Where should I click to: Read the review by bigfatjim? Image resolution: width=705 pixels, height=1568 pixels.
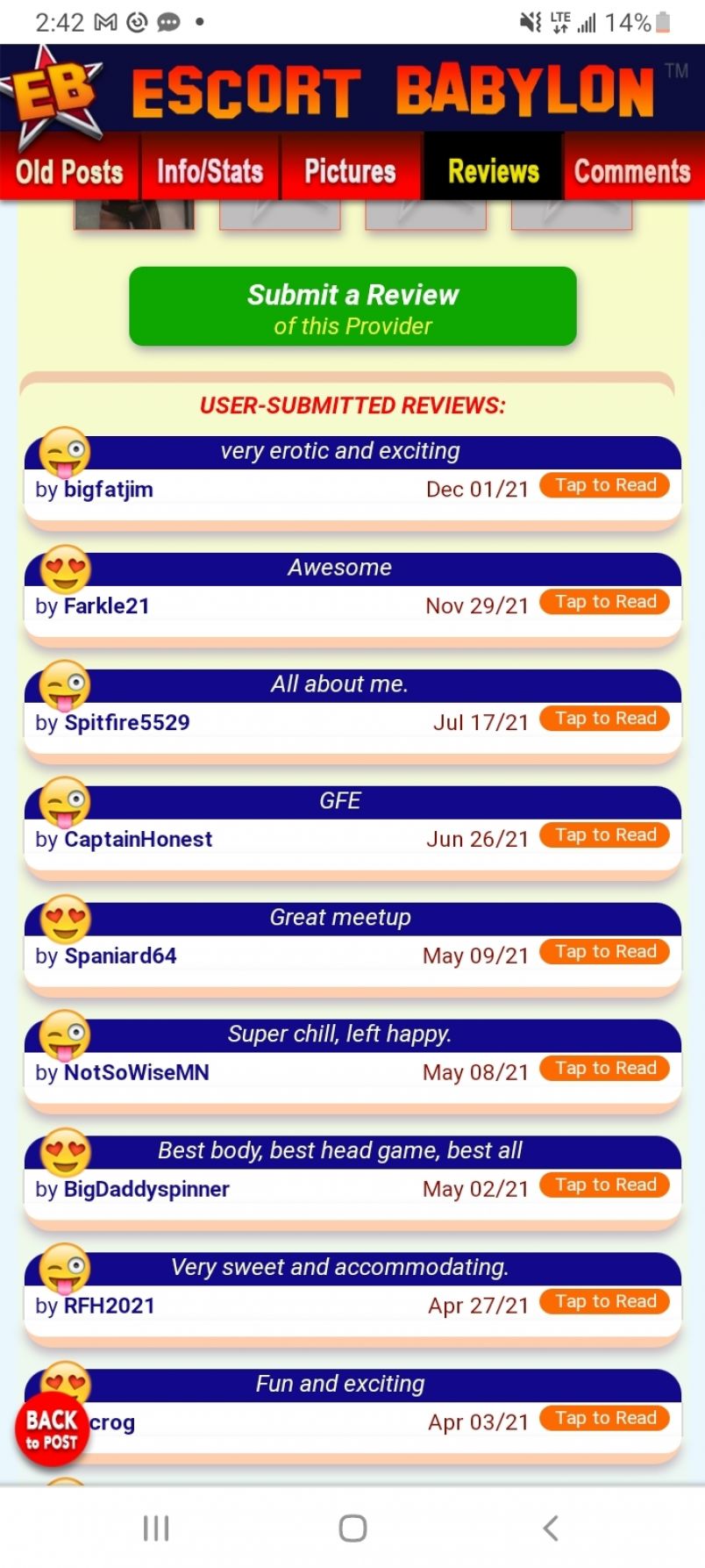[x=604, y=485]
